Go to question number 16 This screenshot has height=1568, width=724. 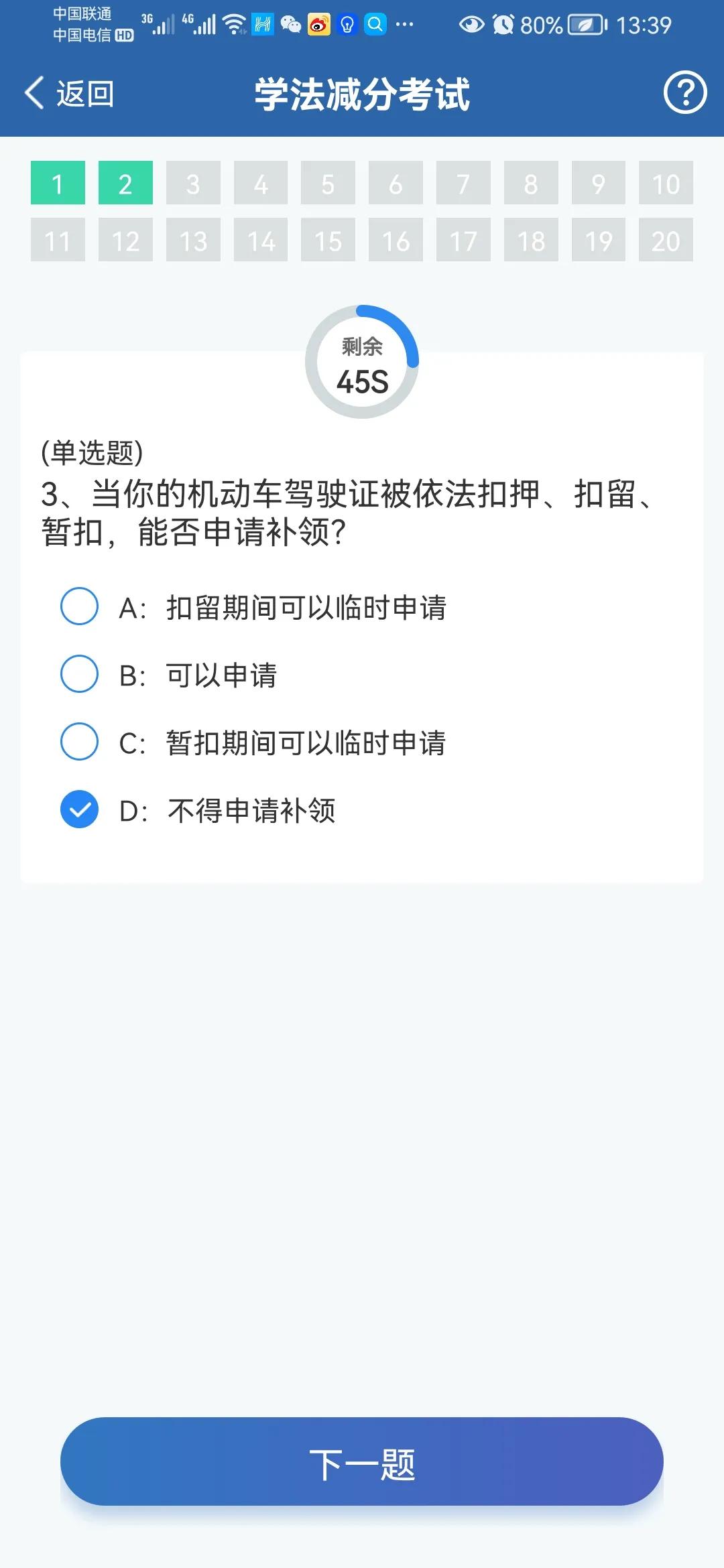pyautogui.click(x=396, y=240)
